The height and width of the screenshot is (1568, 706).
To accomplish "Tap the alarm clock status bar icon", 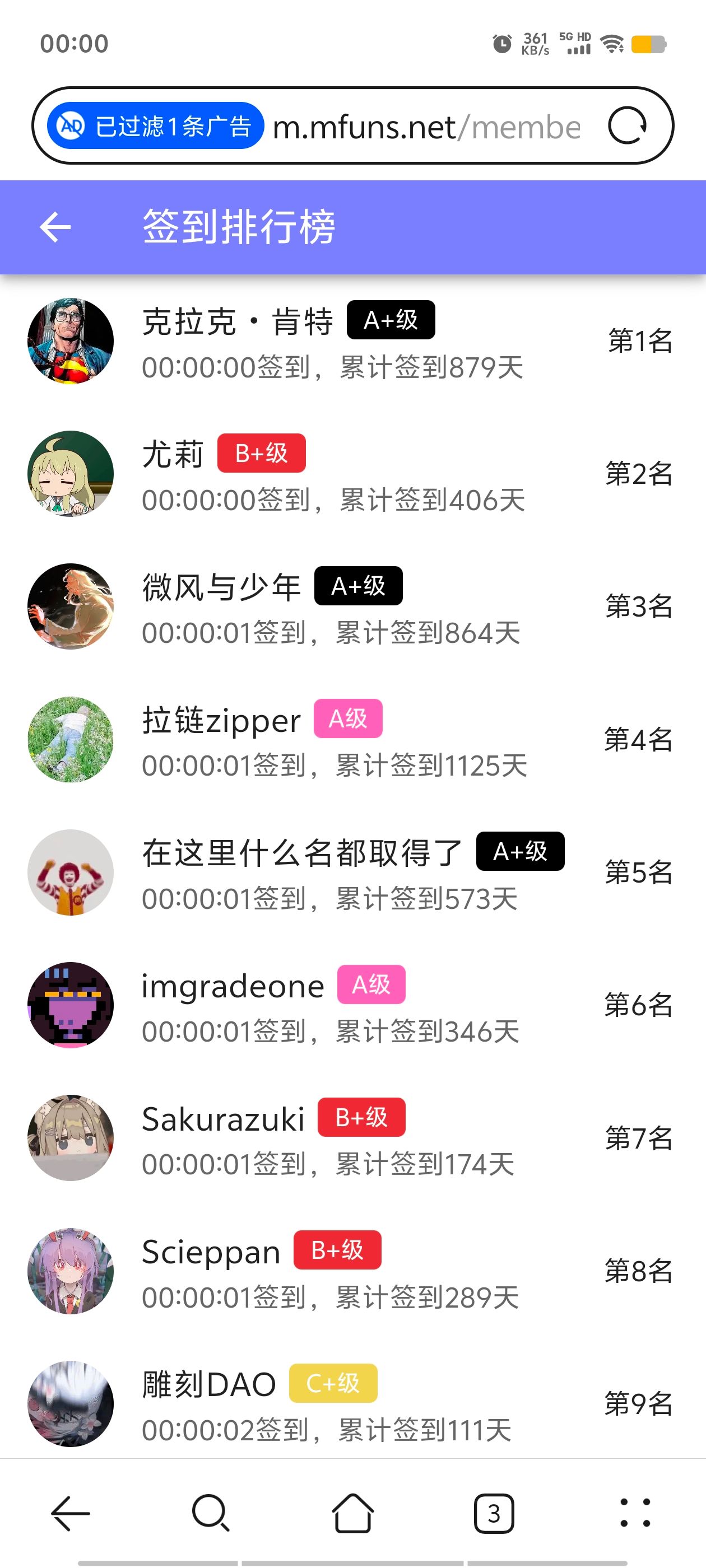I will tap(501, 44).
